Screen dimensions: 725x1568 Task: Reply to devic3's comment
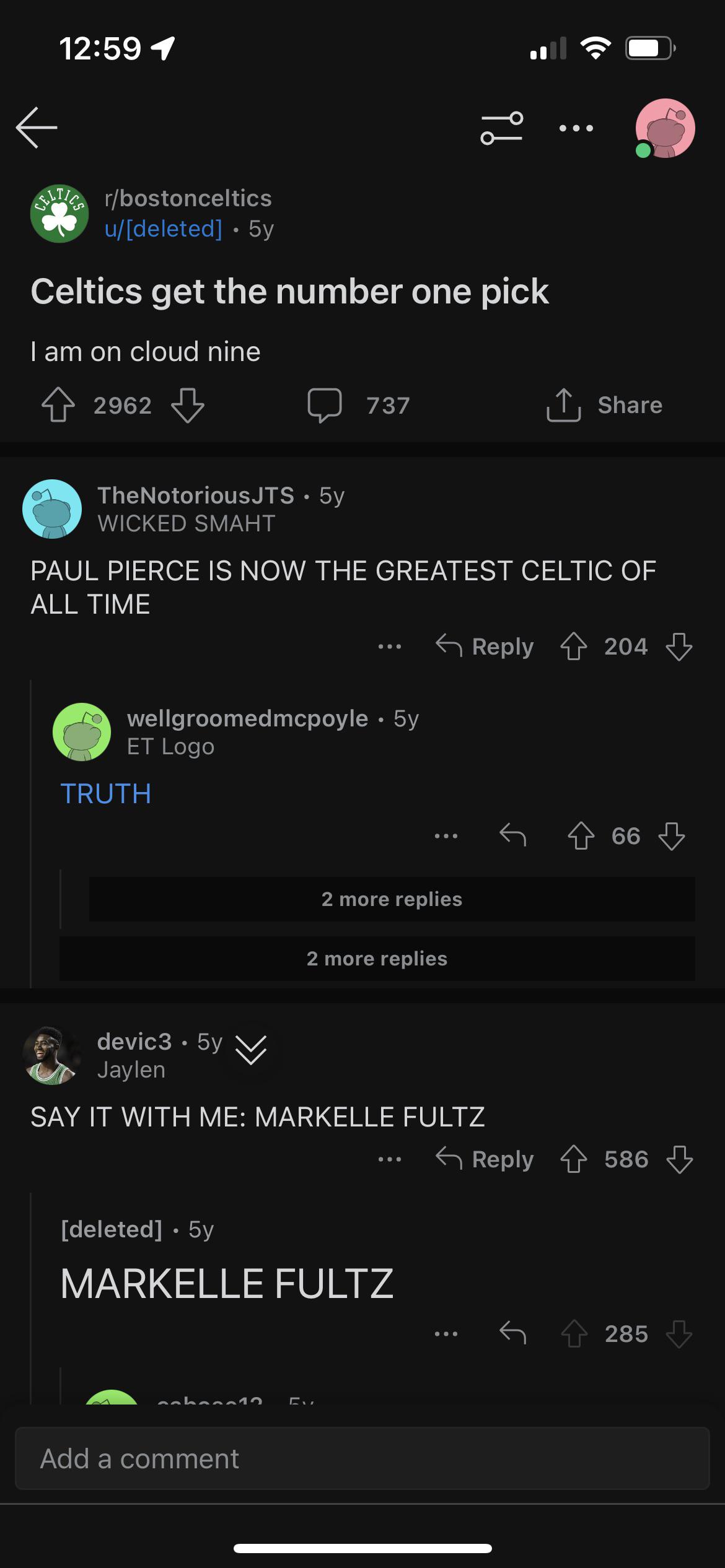(x=485, y=1159)
